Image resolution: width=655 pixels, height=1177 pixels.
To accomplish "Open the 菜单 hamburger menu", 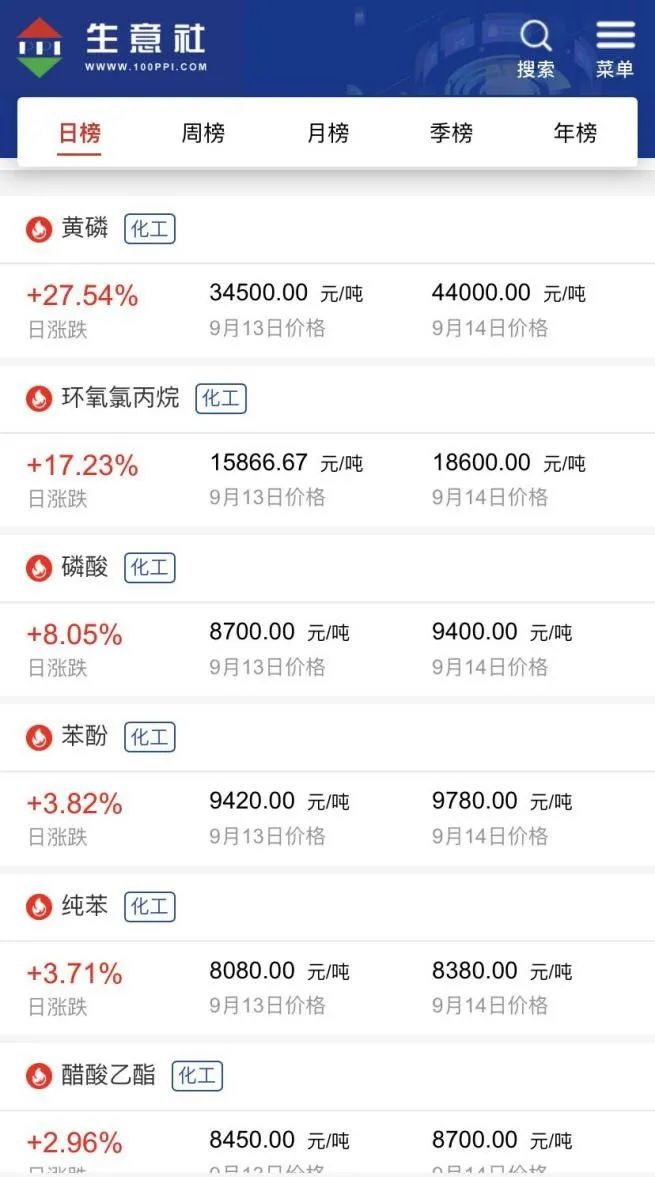I will [615, 49].
